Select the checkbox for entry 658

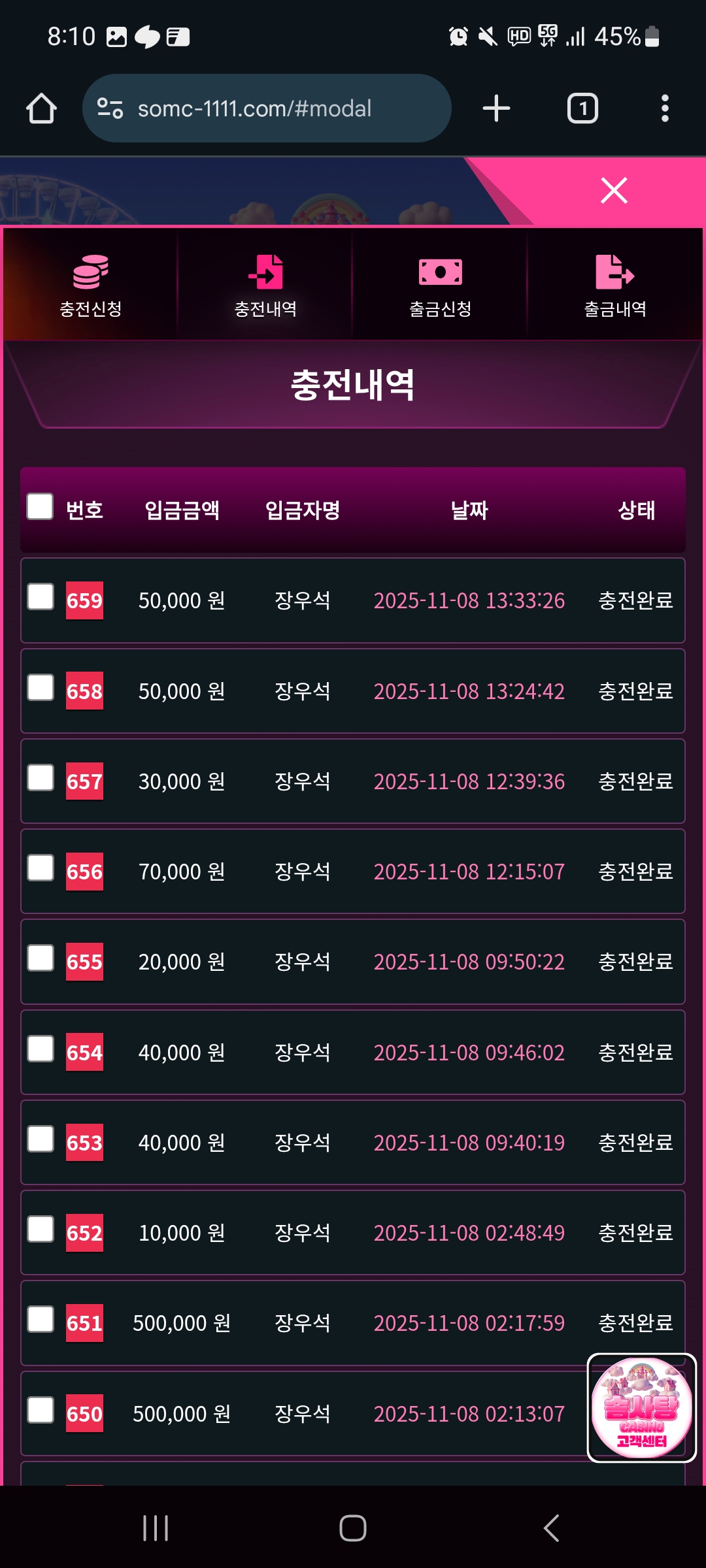(x=41, y=687)
